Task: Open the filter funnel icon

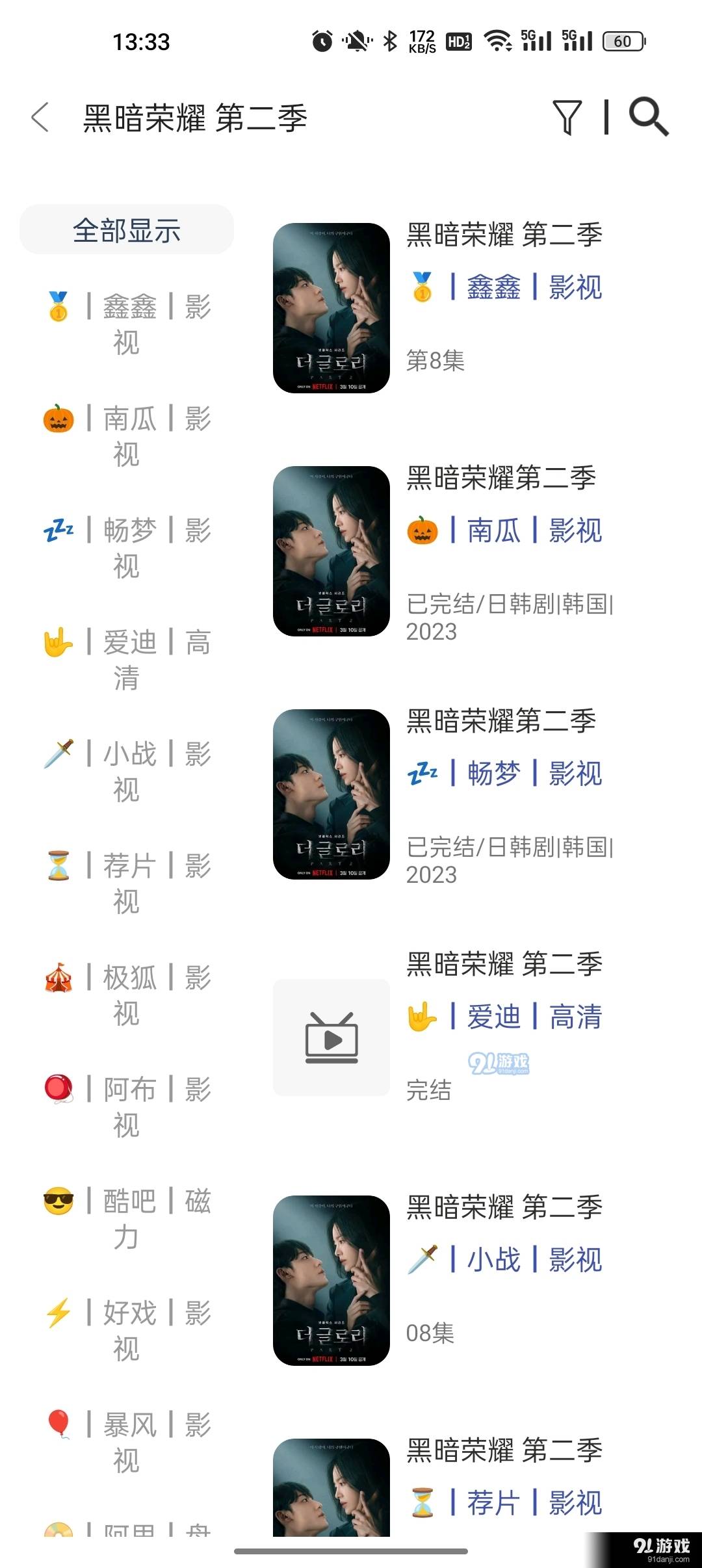Action: (567, 118)
